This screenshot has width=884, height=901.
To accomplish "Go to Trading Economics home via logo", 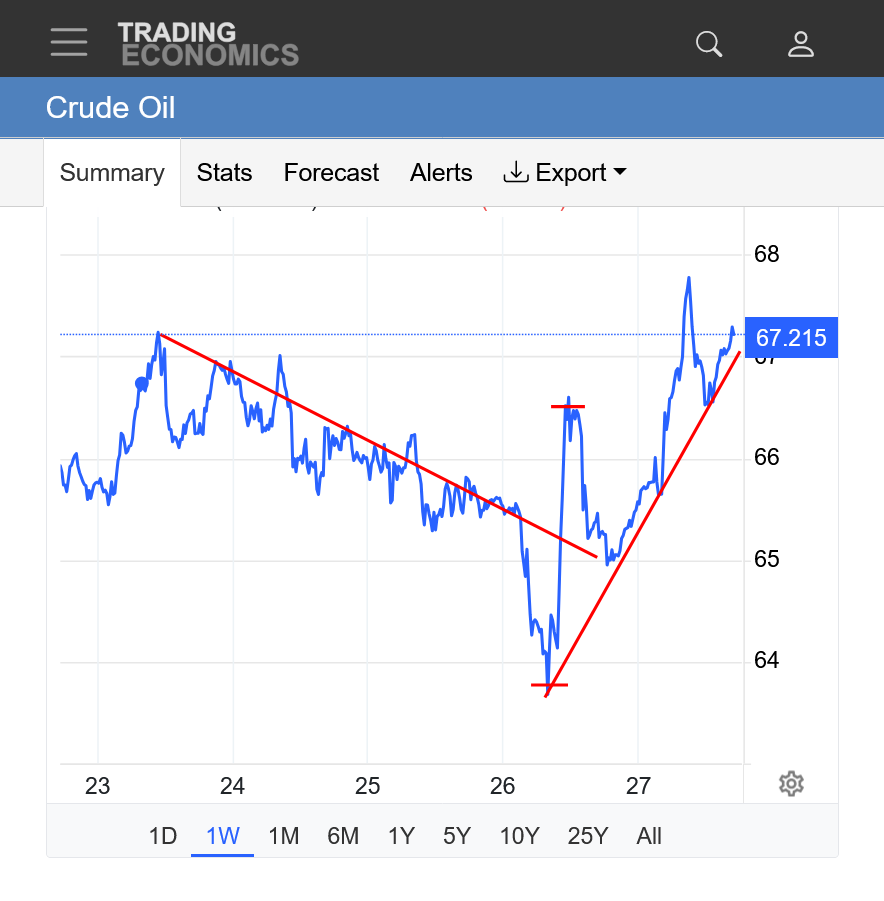I will coord(208,43).
